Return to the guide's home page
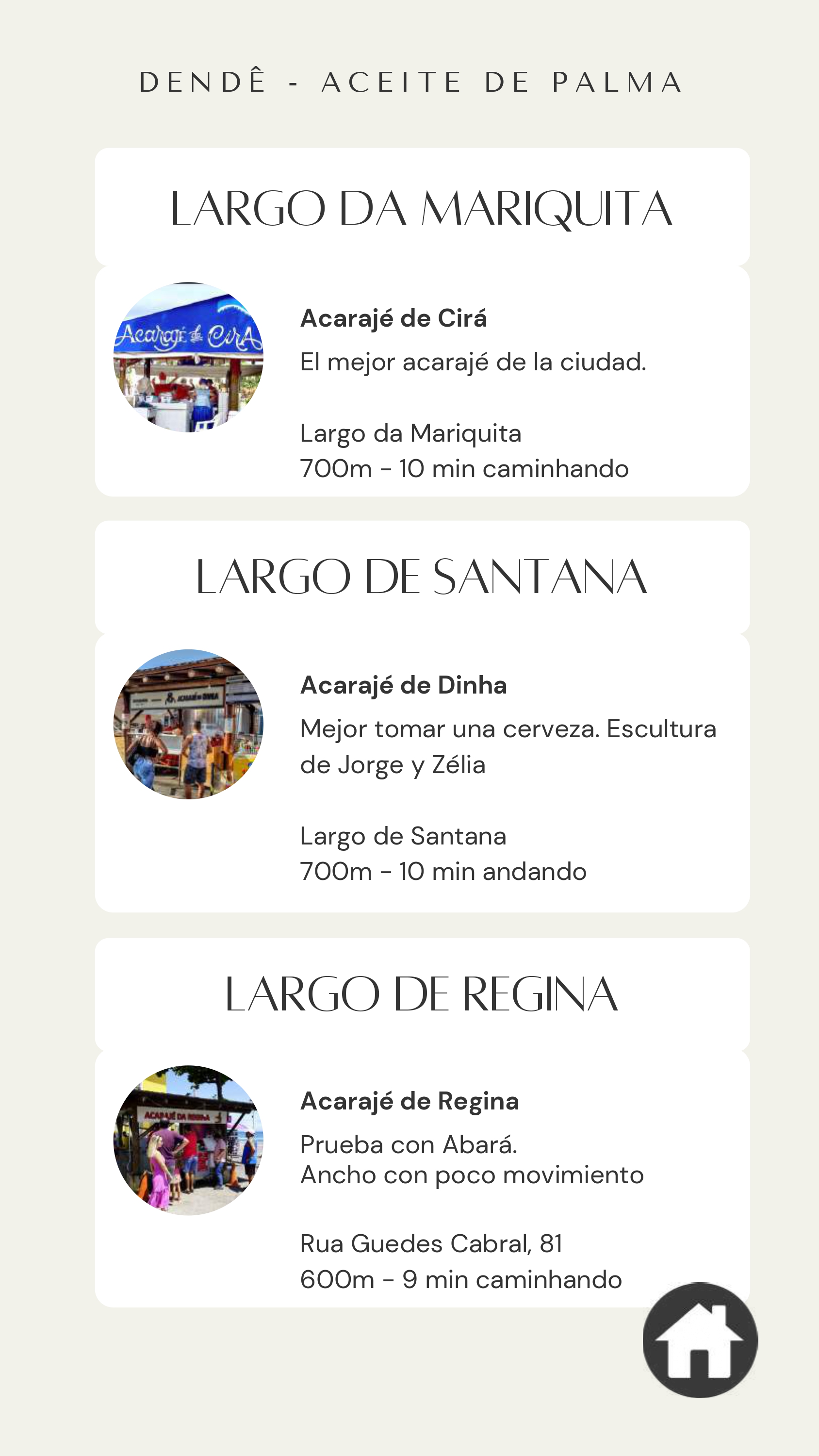819x1456 pixels. pos(700,1340)
